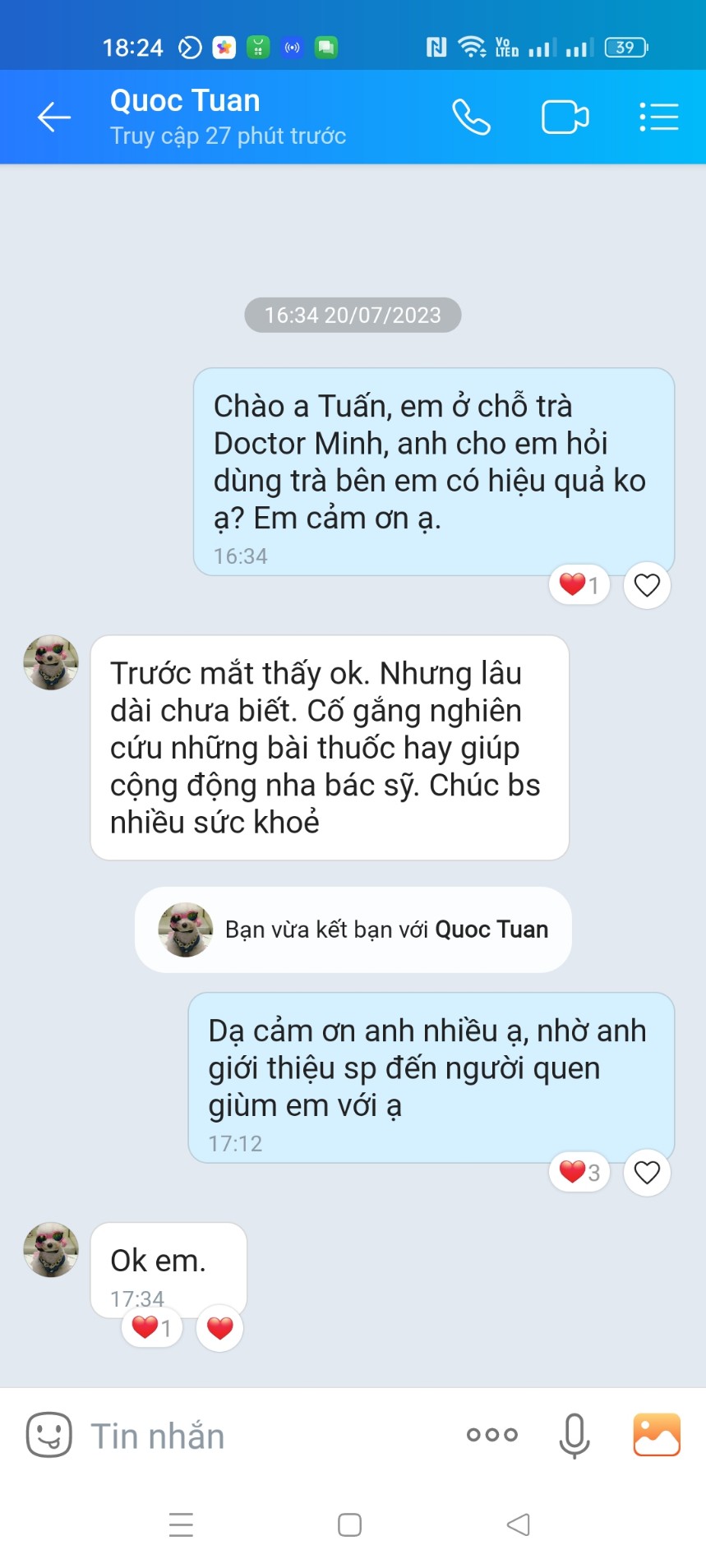This screenshot has height=1568, width=706.
Task: Open more attachment options
Action: click(491, 1435)
